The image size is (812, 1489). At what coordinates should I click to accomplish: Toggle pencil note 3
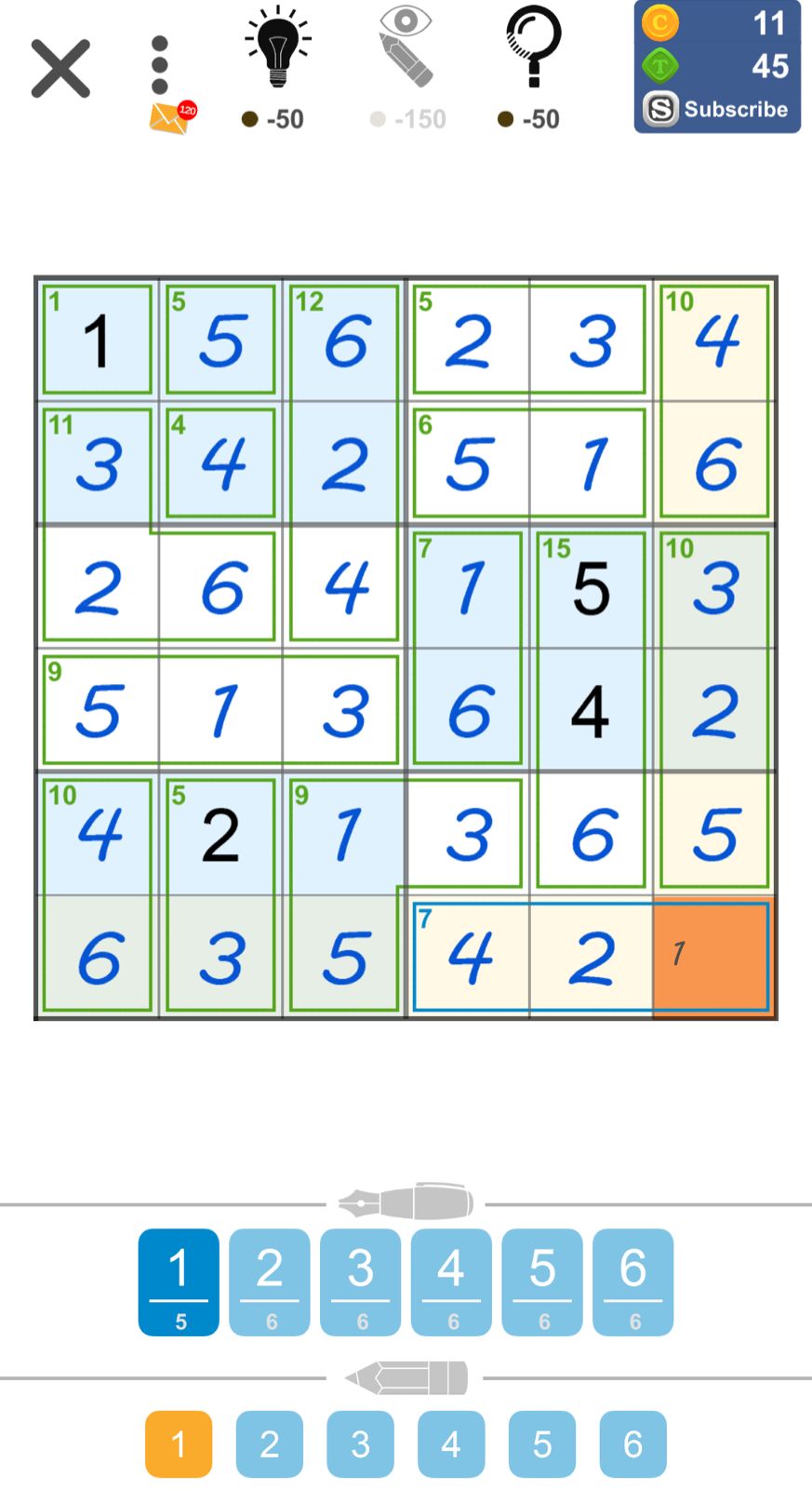(361, 1444)
